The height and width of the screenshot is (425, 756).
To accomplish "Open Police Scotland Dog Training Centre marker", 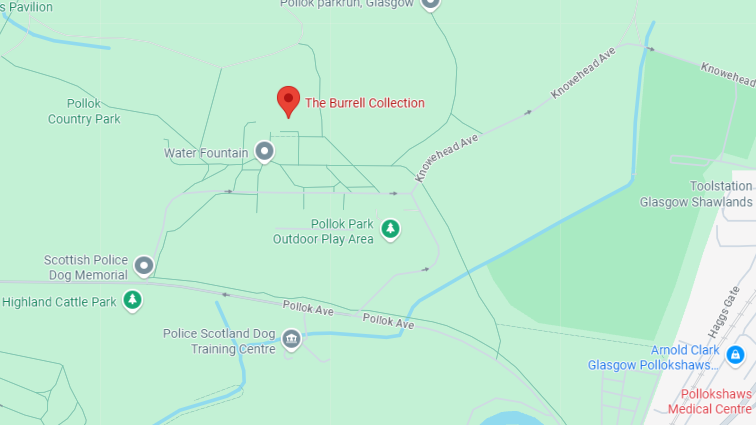I will 291,340.
